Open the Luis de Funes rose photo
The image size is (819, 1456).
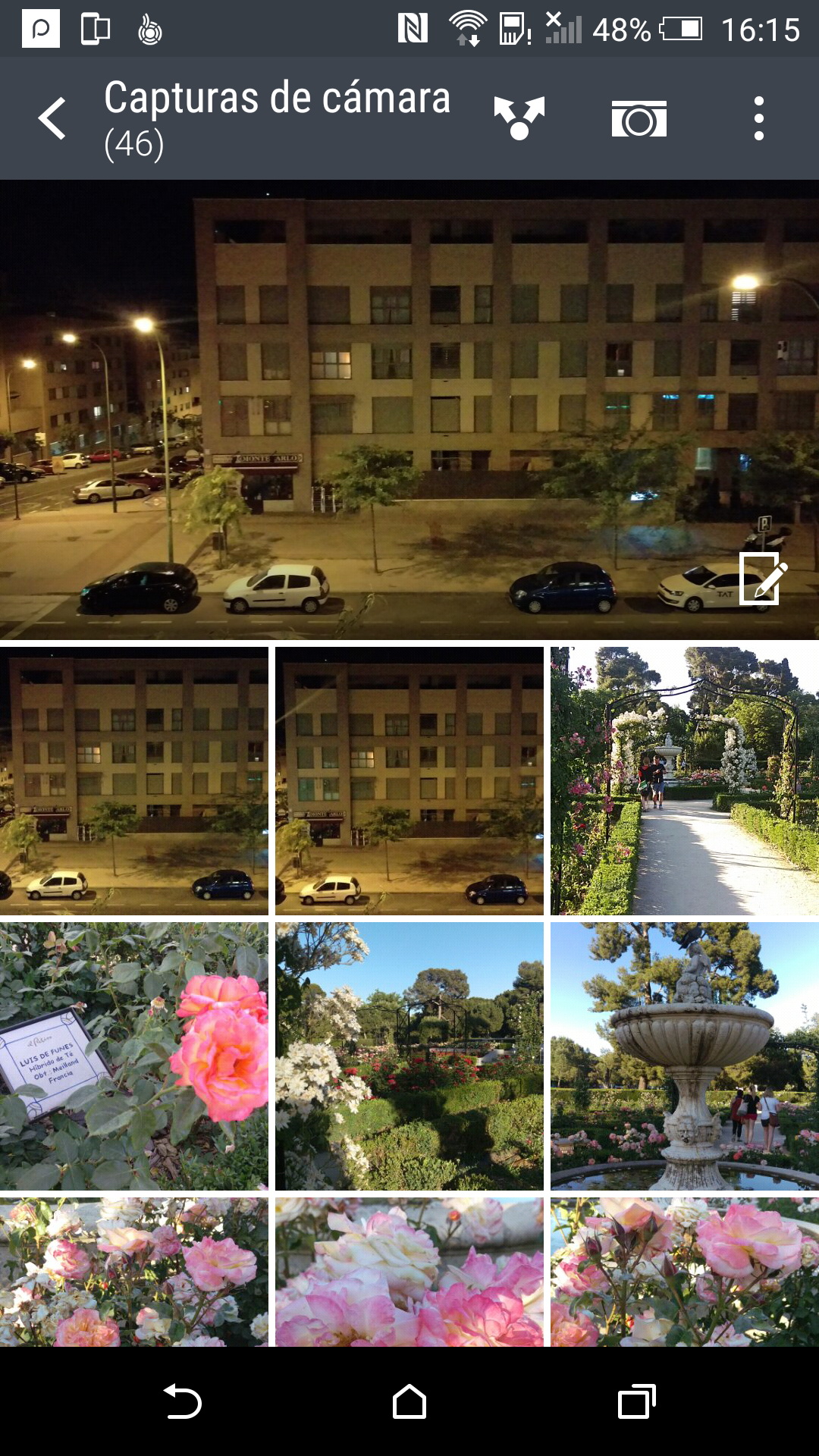[134, 1056]
